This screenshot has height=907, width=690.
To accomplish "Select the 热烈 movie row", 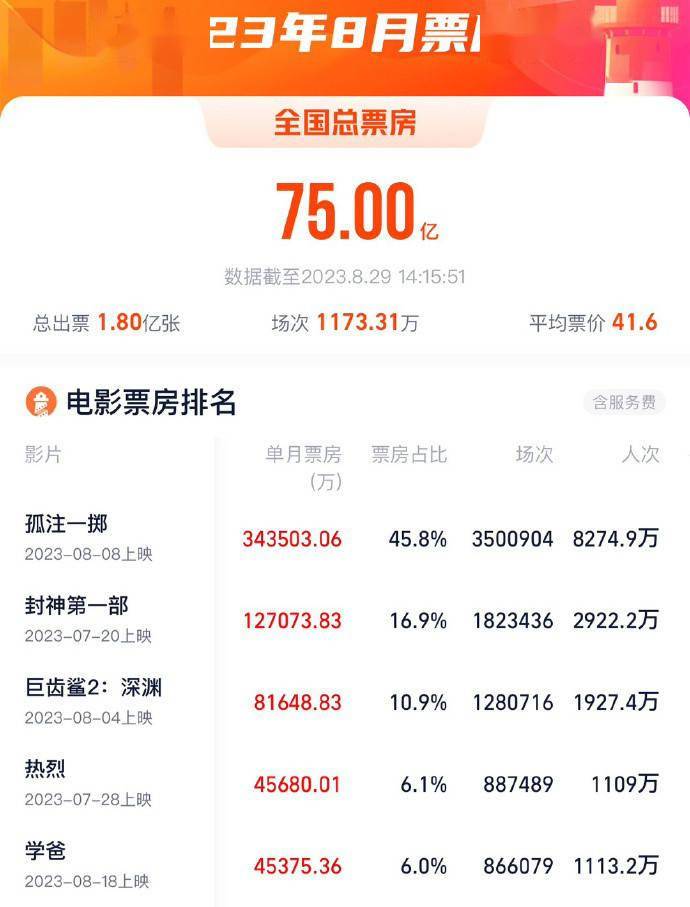I will click(x=46, y=770).
